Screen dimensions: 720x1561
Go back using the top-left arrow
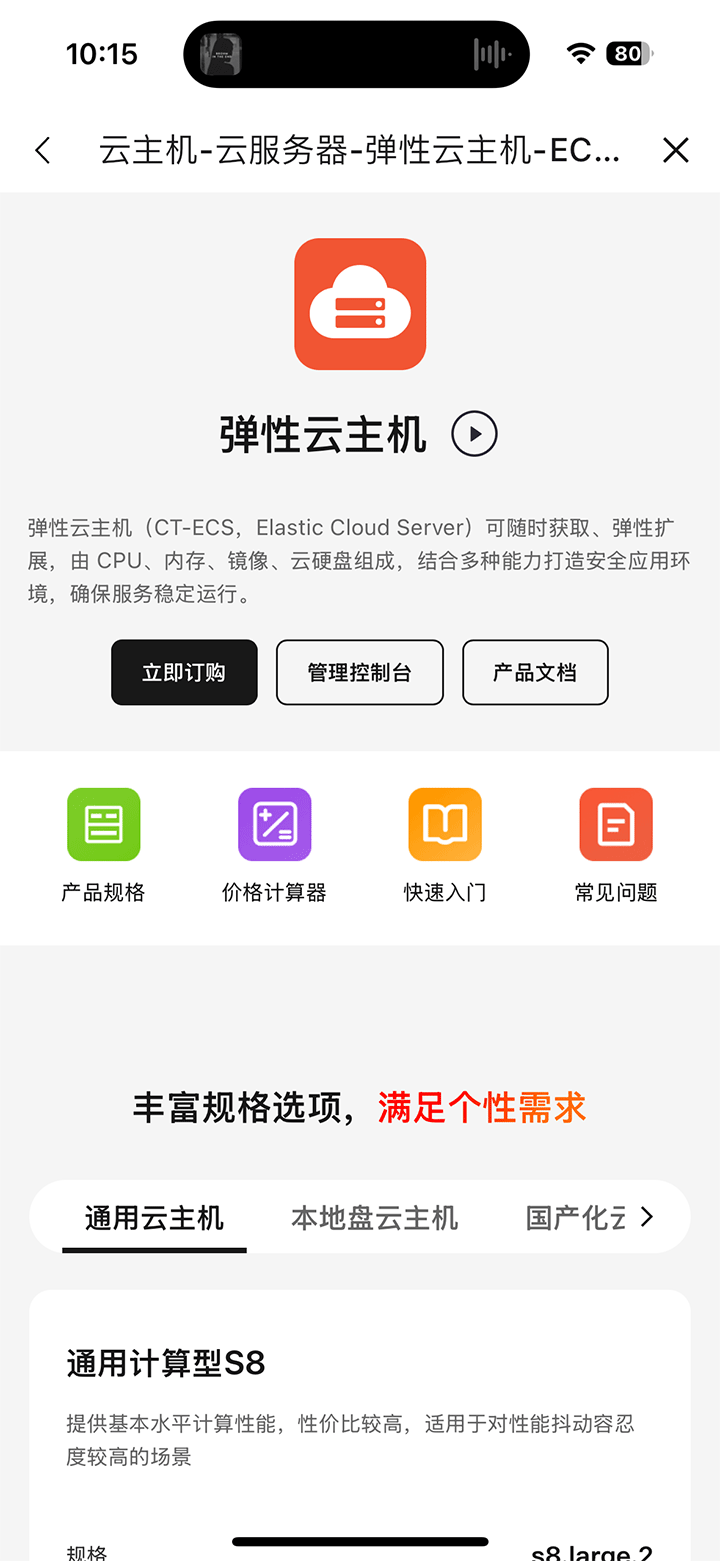tap(42, 150)
